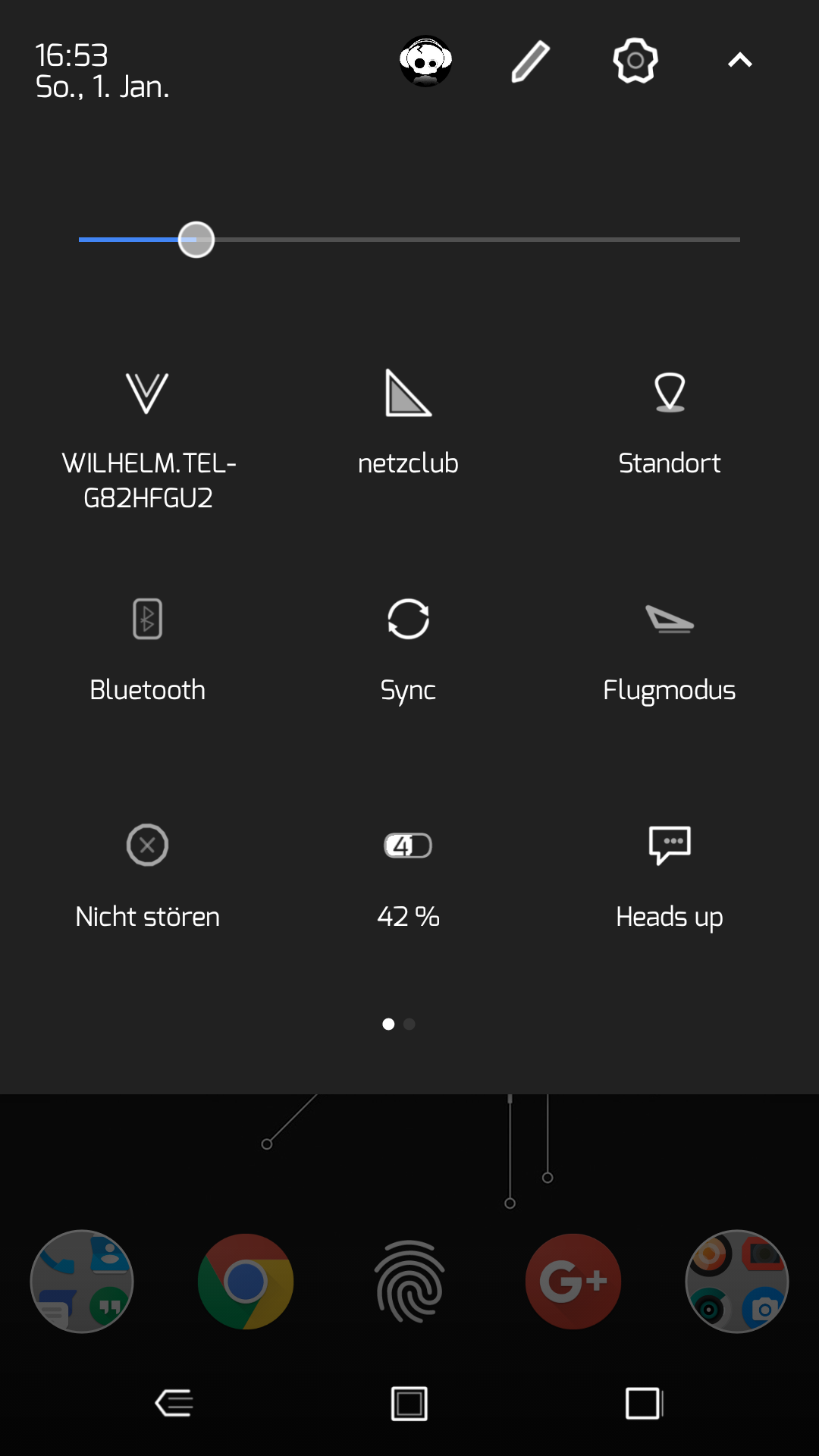This screenshot has height=1456, width=819.
Task: Tap the navigation bar back button
Action: coord(174,1403)
